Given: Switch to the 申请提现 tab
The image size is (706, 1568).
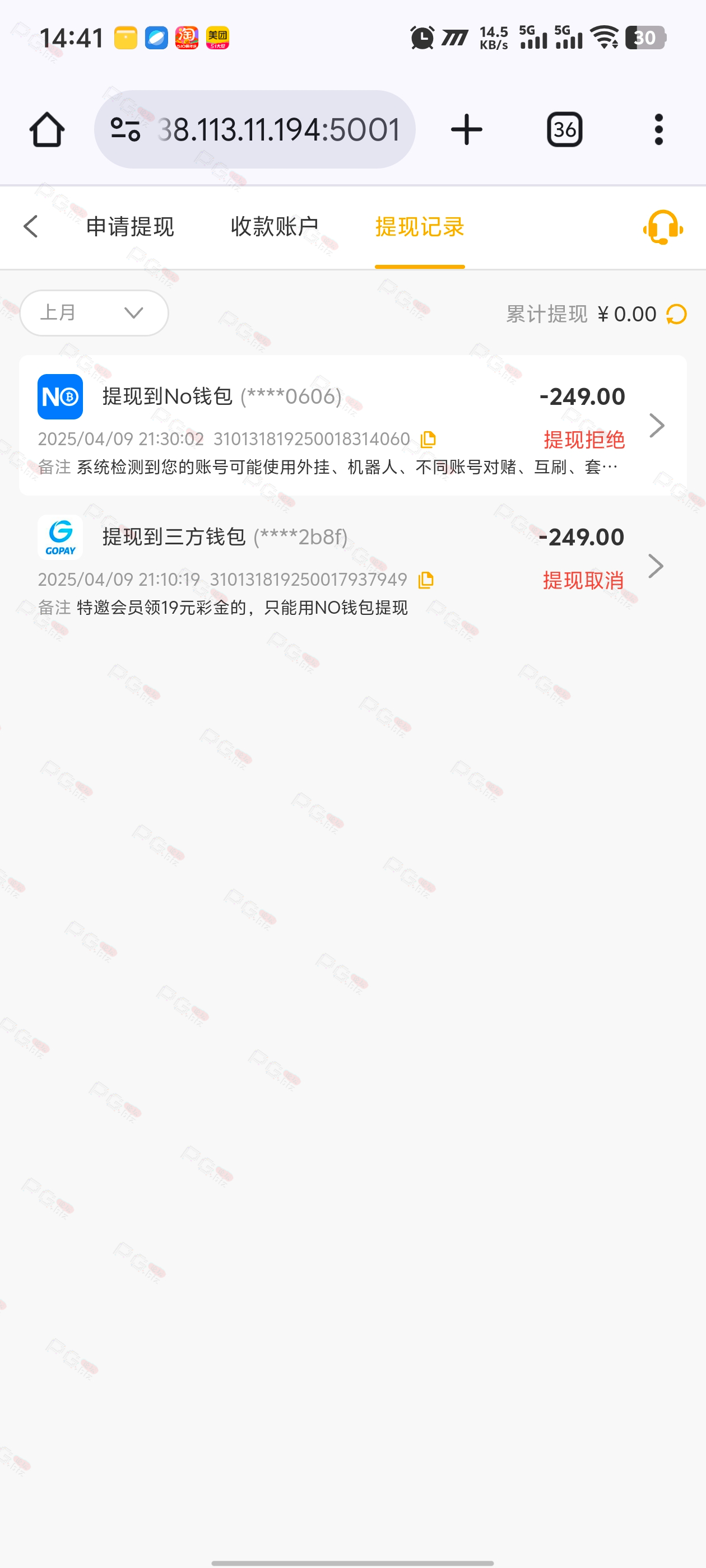Looking at the screenshot, I should (x=130, y=226).
